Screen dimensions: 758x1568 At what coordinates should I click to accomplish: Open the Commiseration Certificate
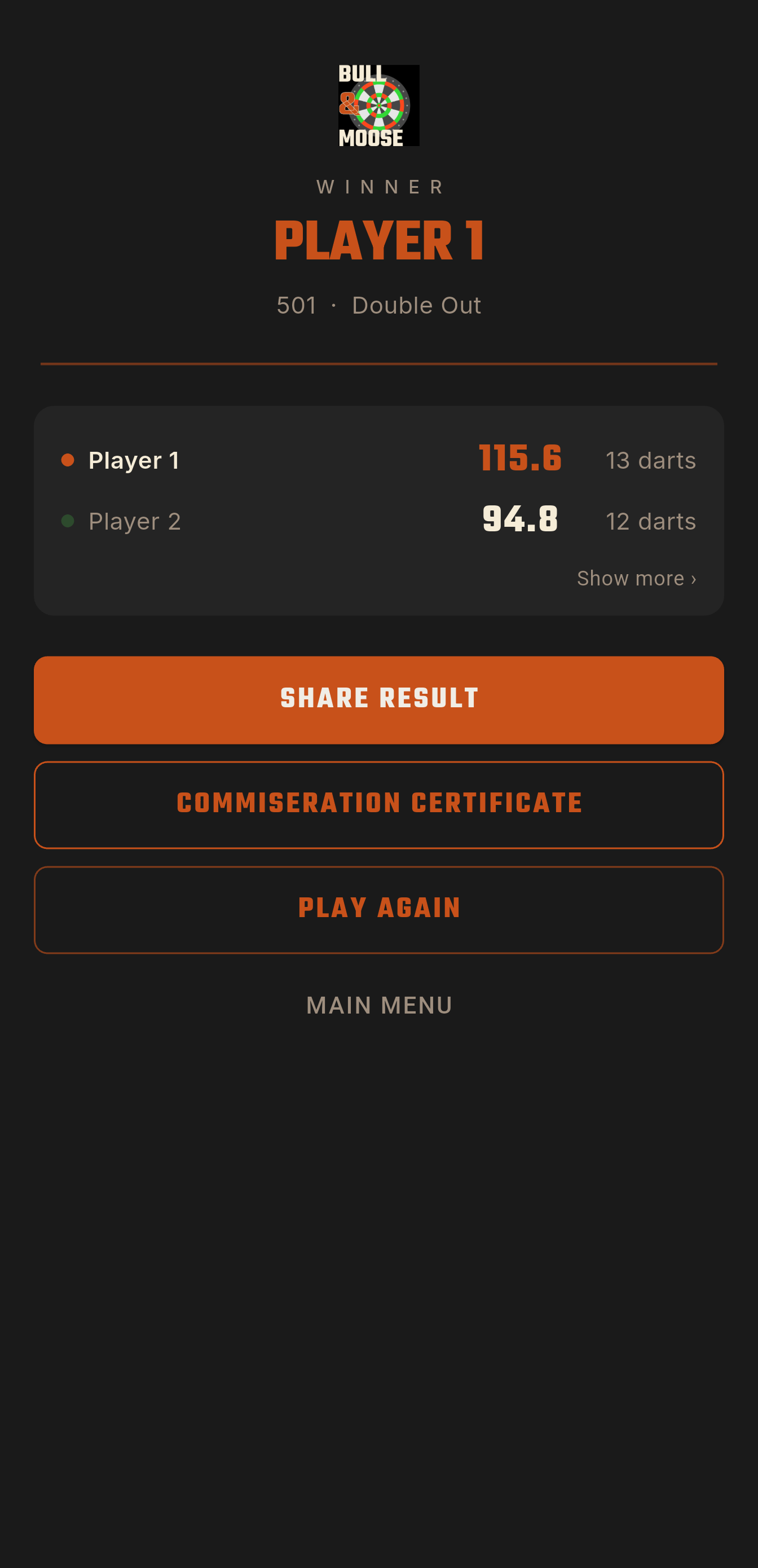(378, 804)
